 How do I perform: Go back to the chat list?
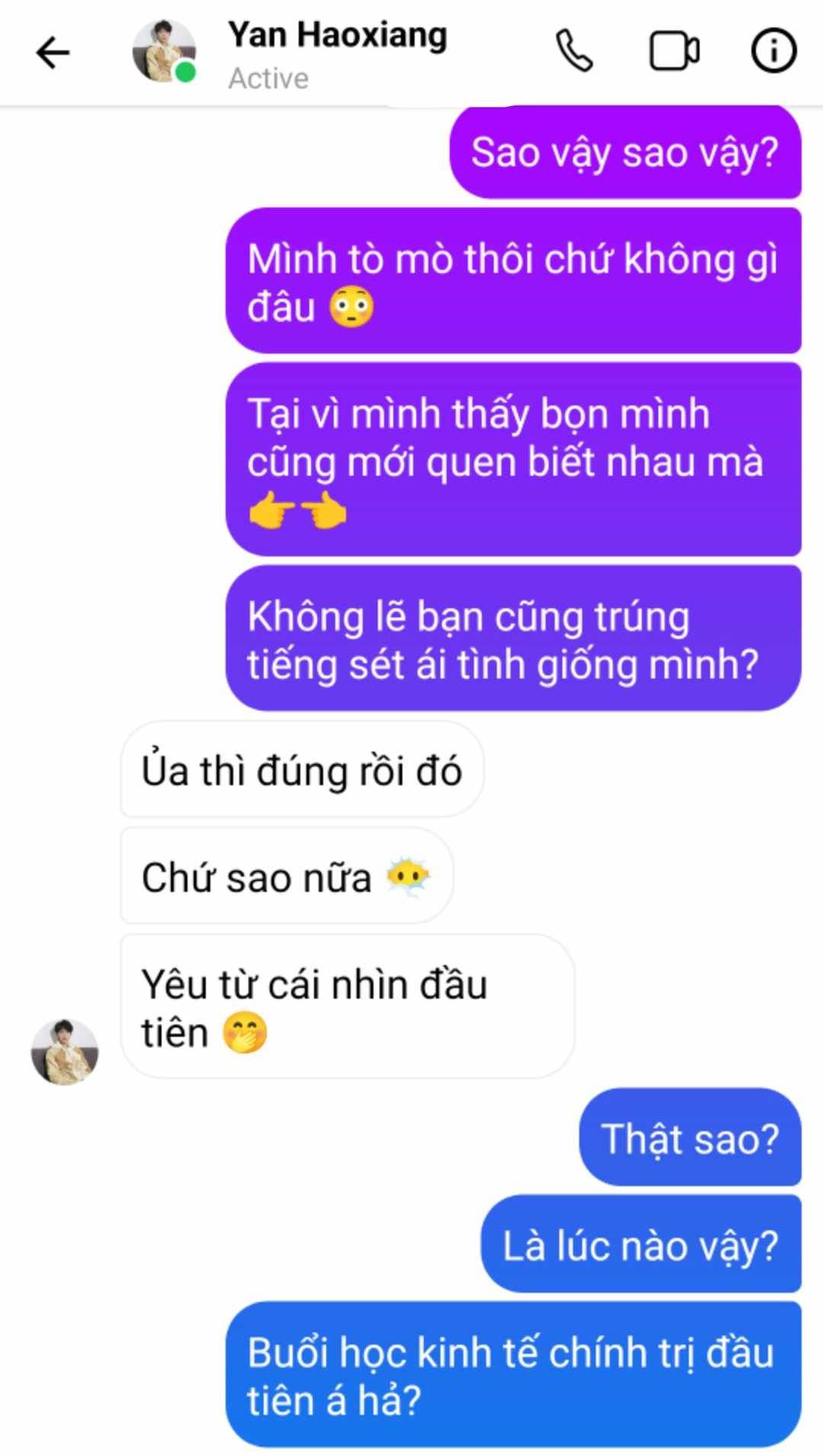(x=53, y=53)
